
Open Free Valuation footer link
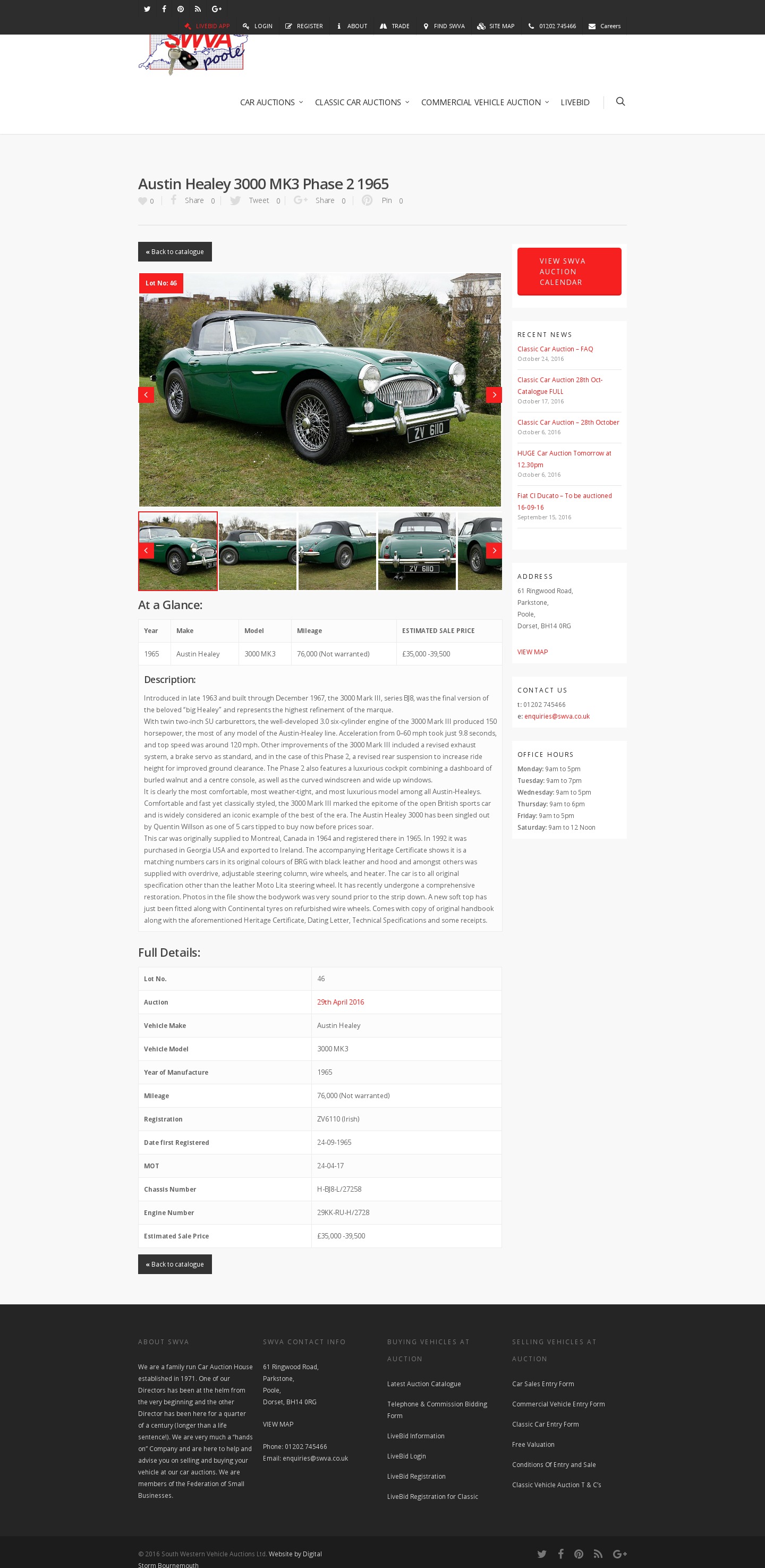532,1445
